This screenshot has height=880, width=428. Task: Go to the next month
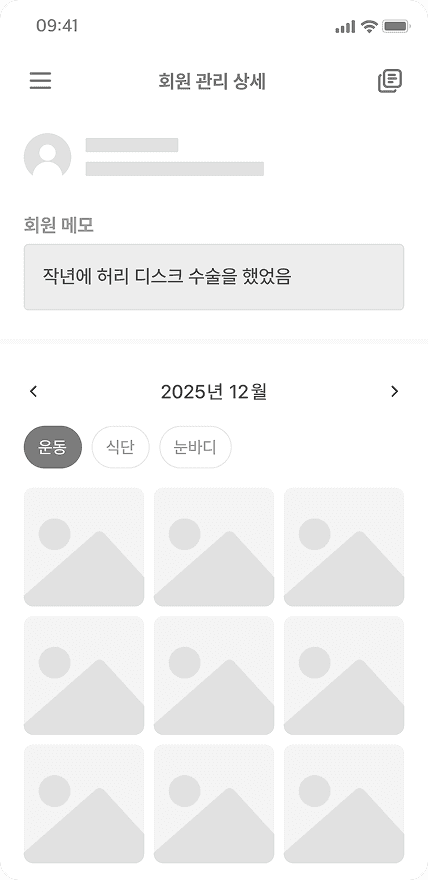[x=394, y=391]
